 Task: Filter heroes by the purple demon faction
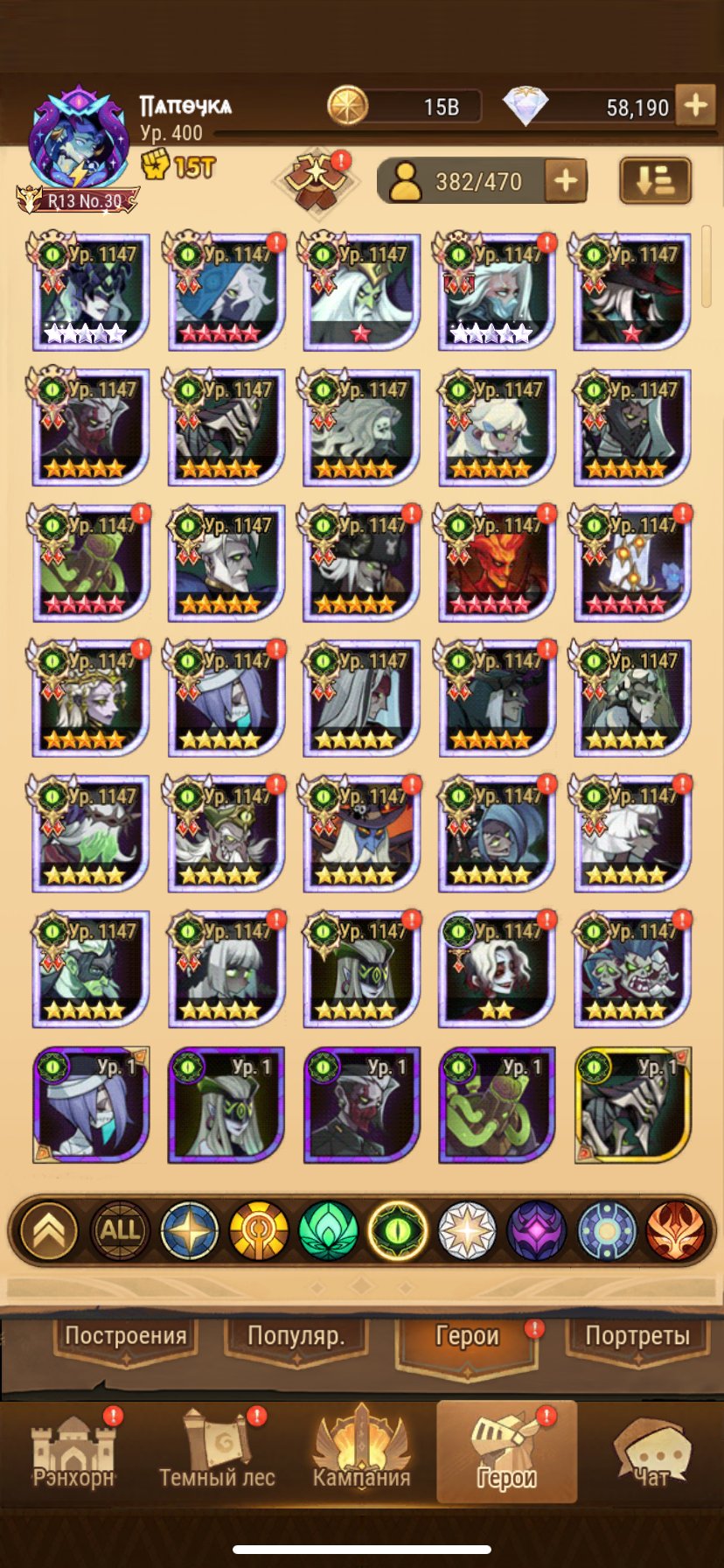click(536, 1230)
